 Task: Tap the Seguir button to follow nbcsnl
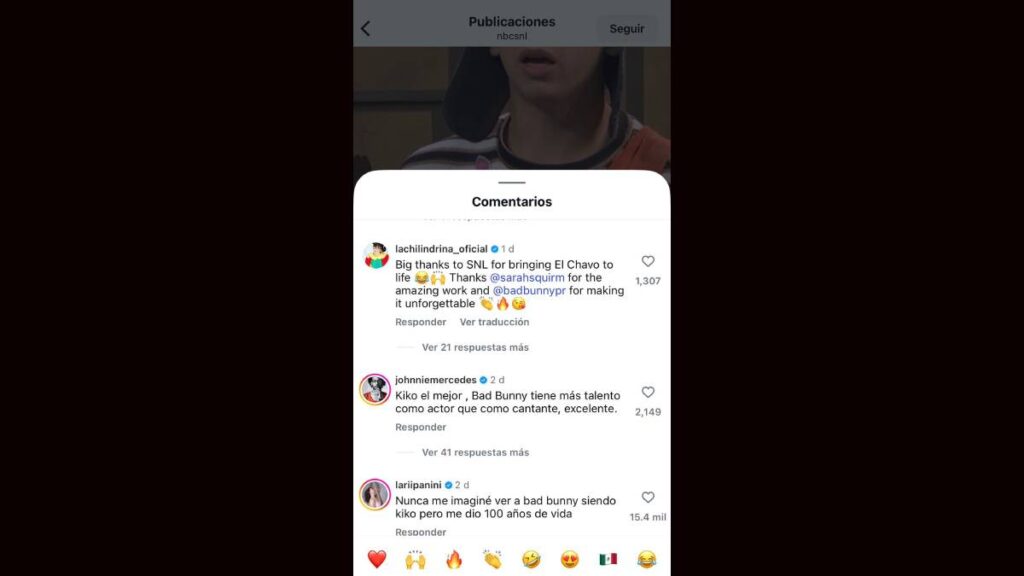coord(627,29)
